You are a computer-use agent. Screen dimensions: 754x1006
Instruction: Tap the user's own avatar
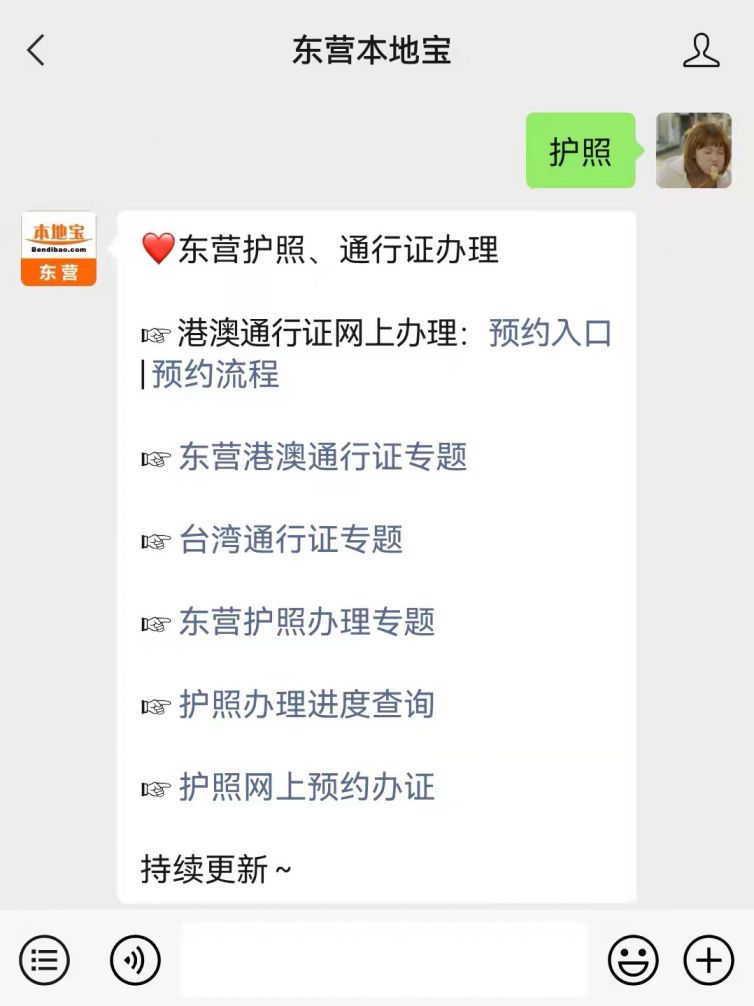click(x=693, y=151)
